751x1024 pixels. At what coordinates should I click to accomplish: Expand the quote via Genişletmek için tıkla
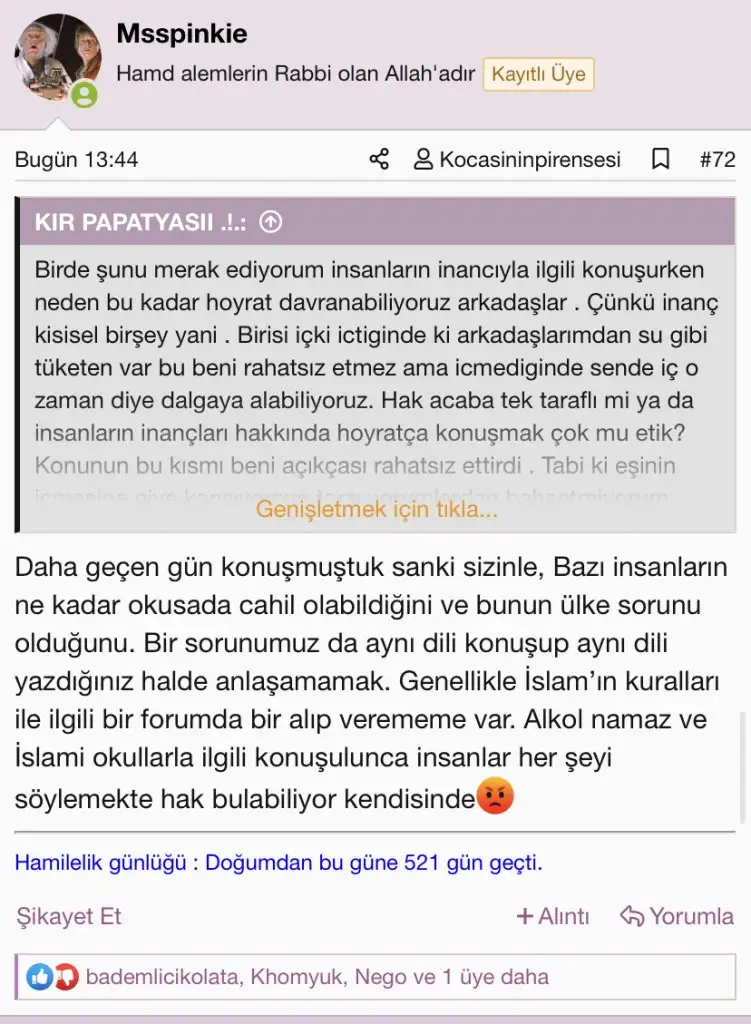pos(376,509)
